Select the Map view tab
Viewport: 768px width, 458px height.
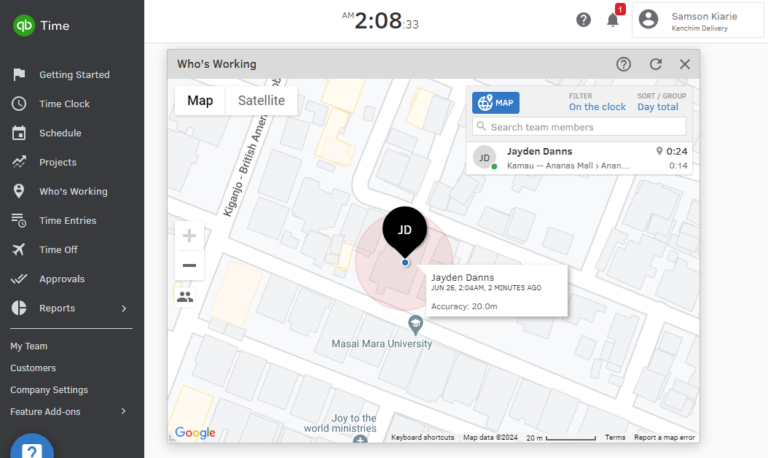(x=200, y=101)
